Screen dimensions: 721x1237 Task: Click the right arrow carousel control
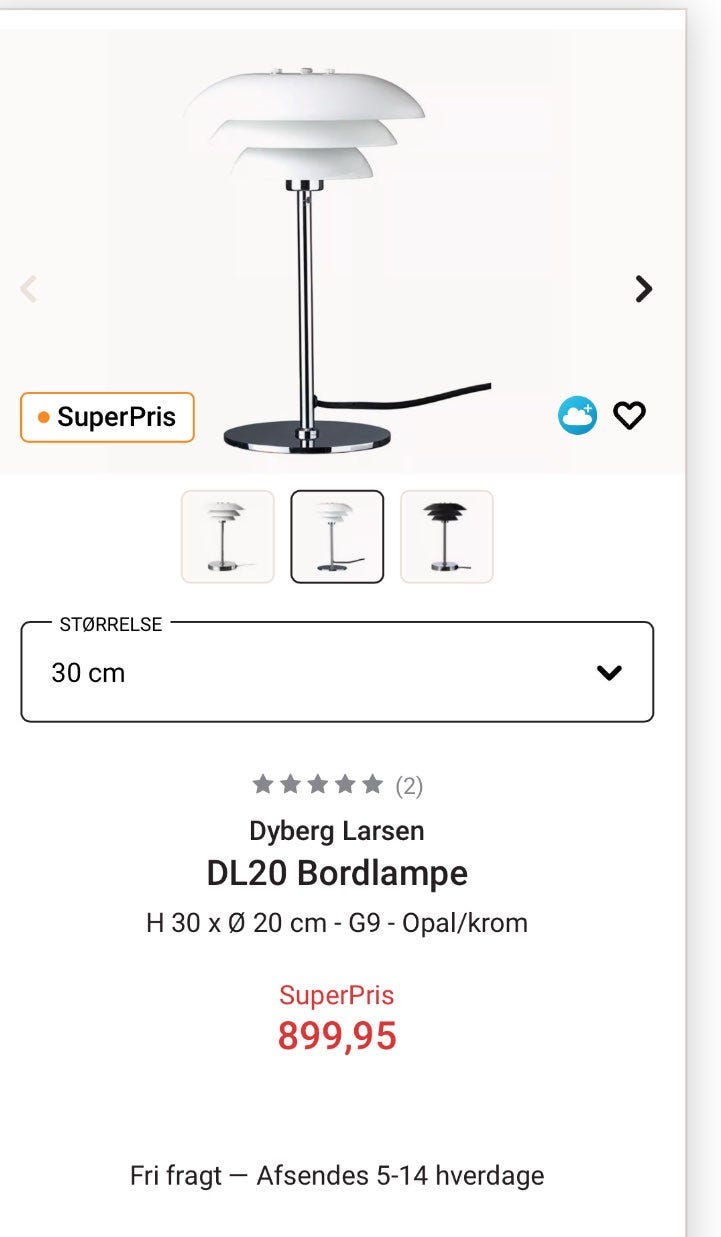[x=644, y=289]
